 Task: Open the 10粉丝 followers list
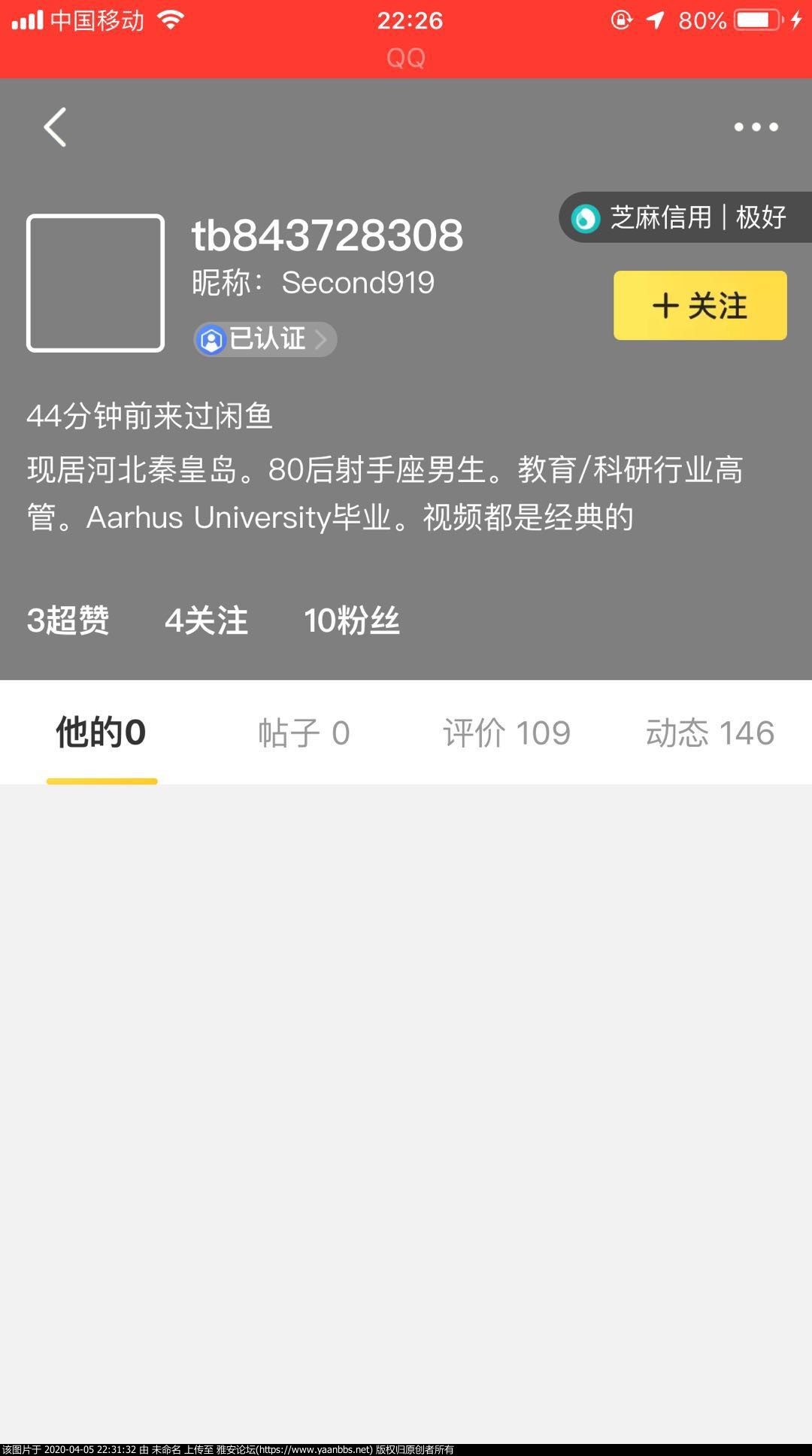pyautogui.click(x=352, y=620)
